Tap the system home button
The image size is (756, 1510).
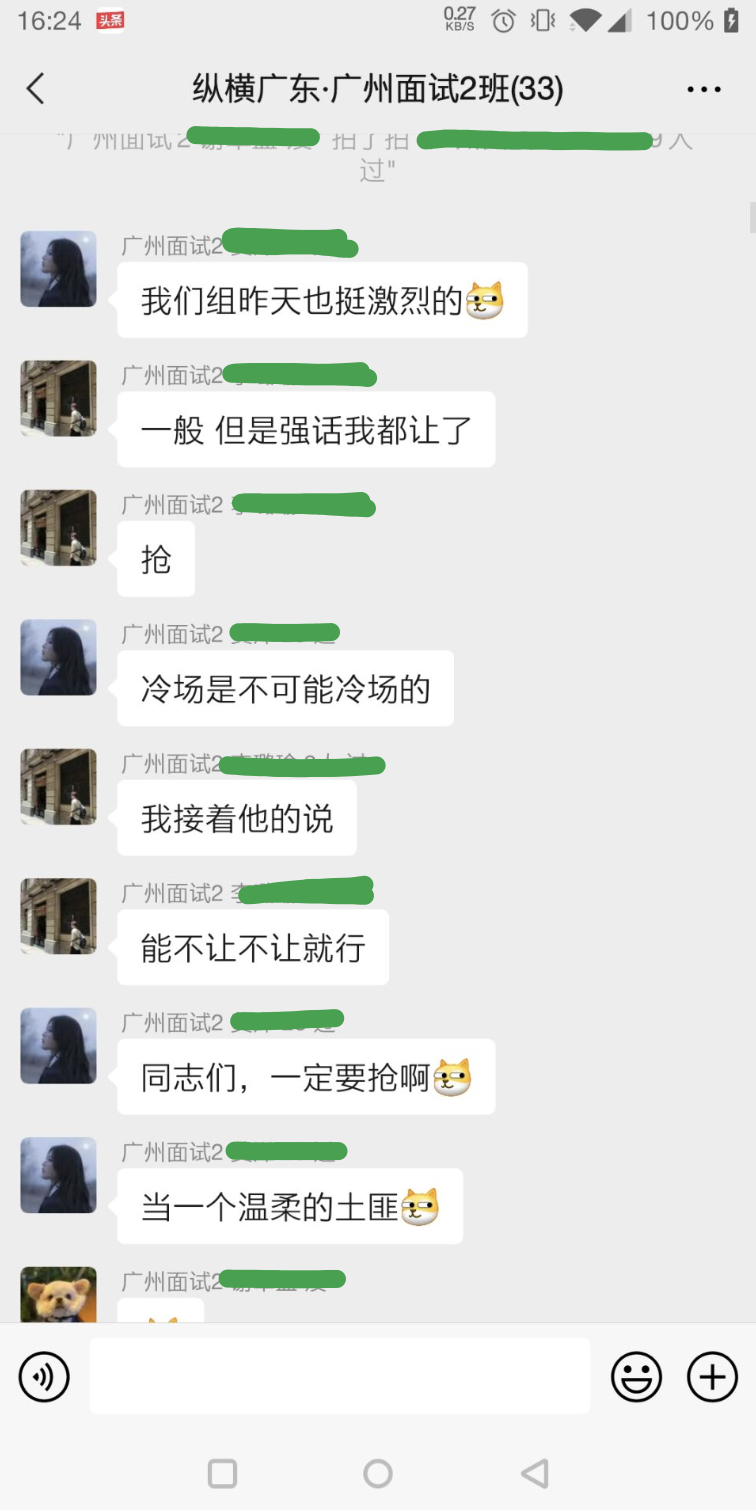(378, 1473)
